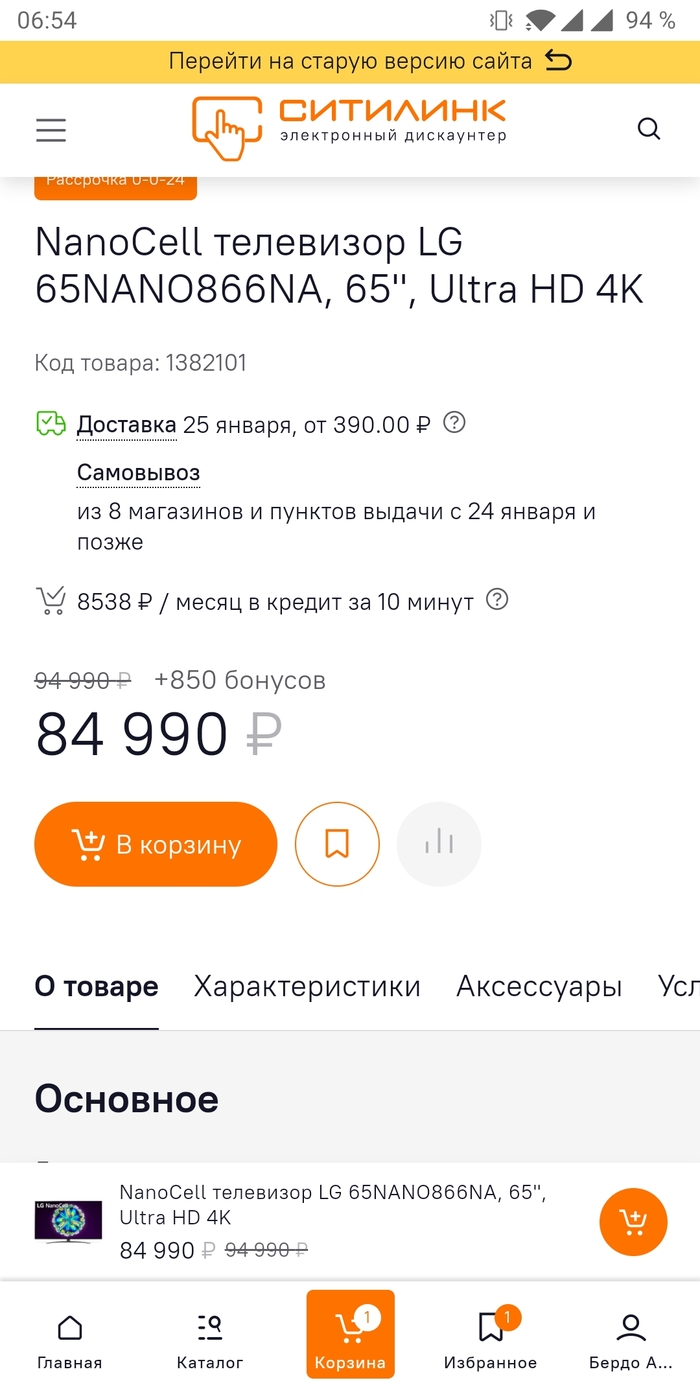
Task: Show delivery info question mark
Action: coord(454,423)
